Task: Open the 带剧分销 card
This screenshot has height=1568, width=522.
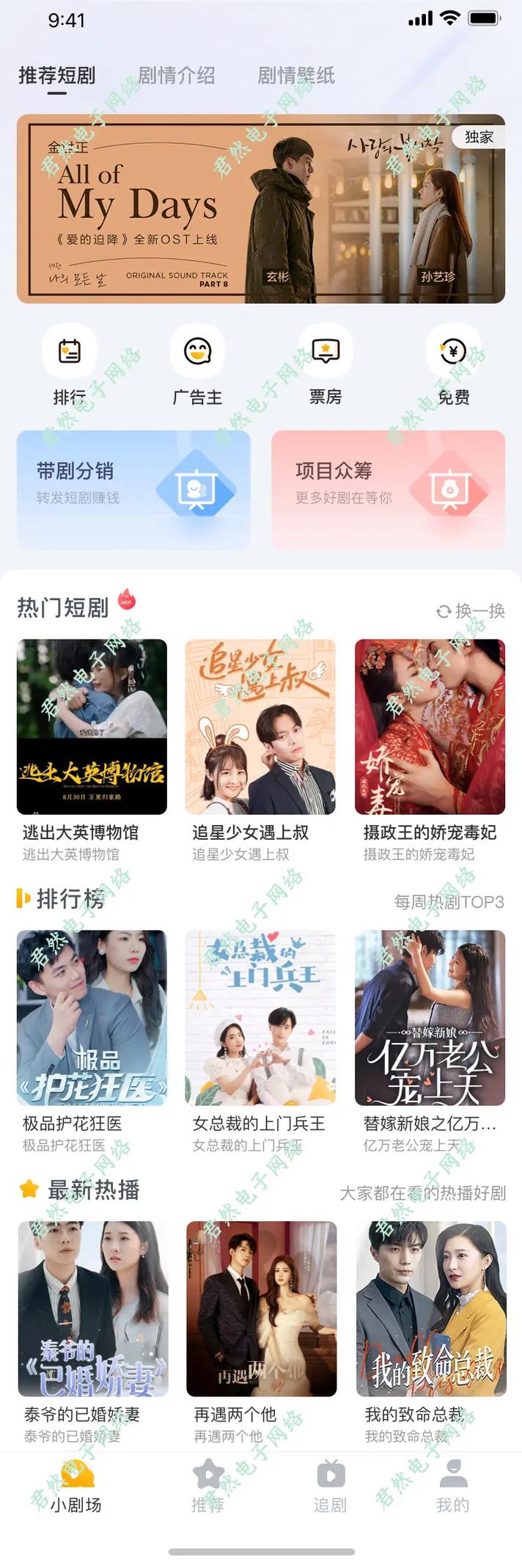Action: pos(133,488)
